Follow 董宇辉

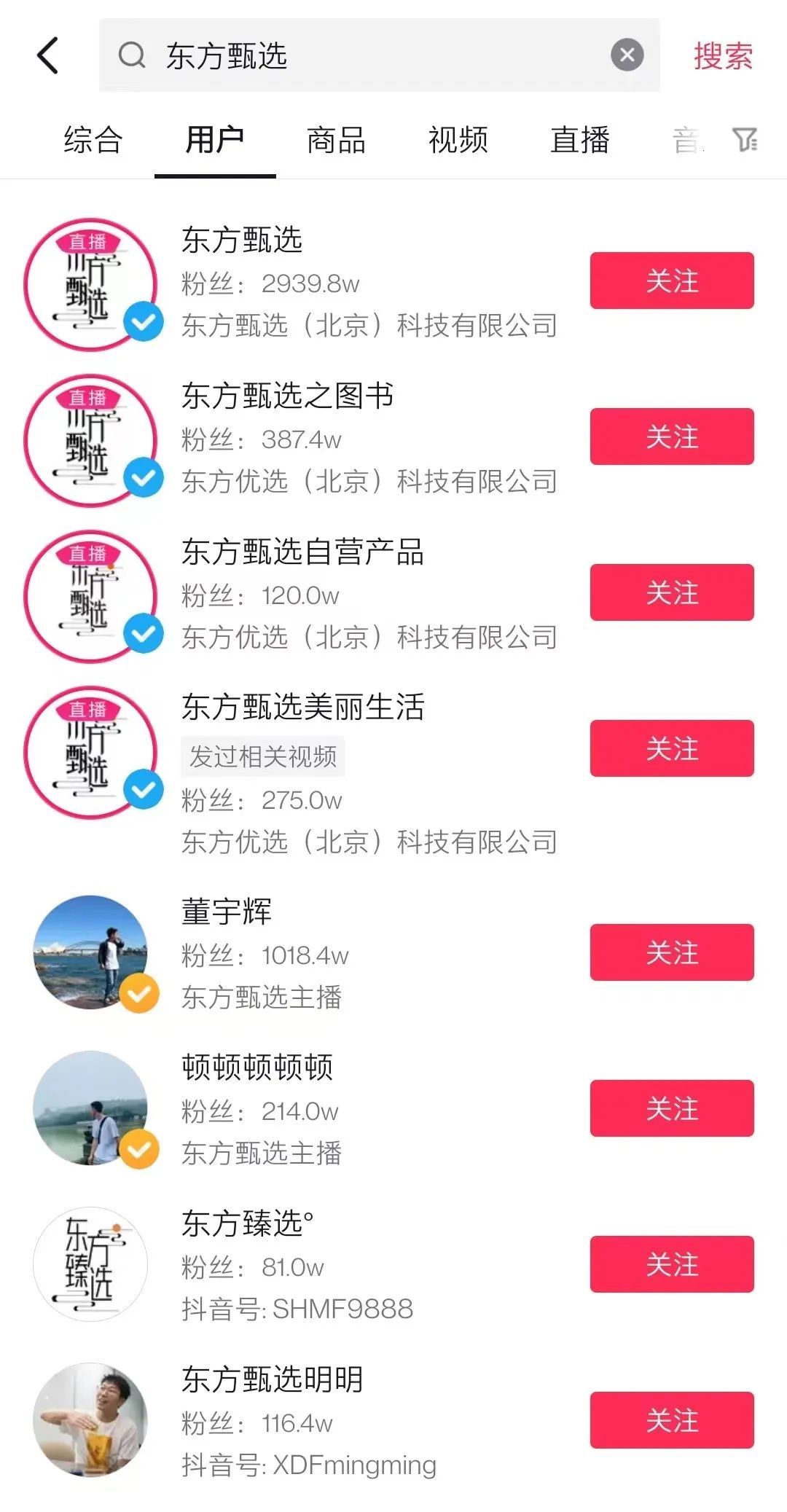[x=671, y=952]
